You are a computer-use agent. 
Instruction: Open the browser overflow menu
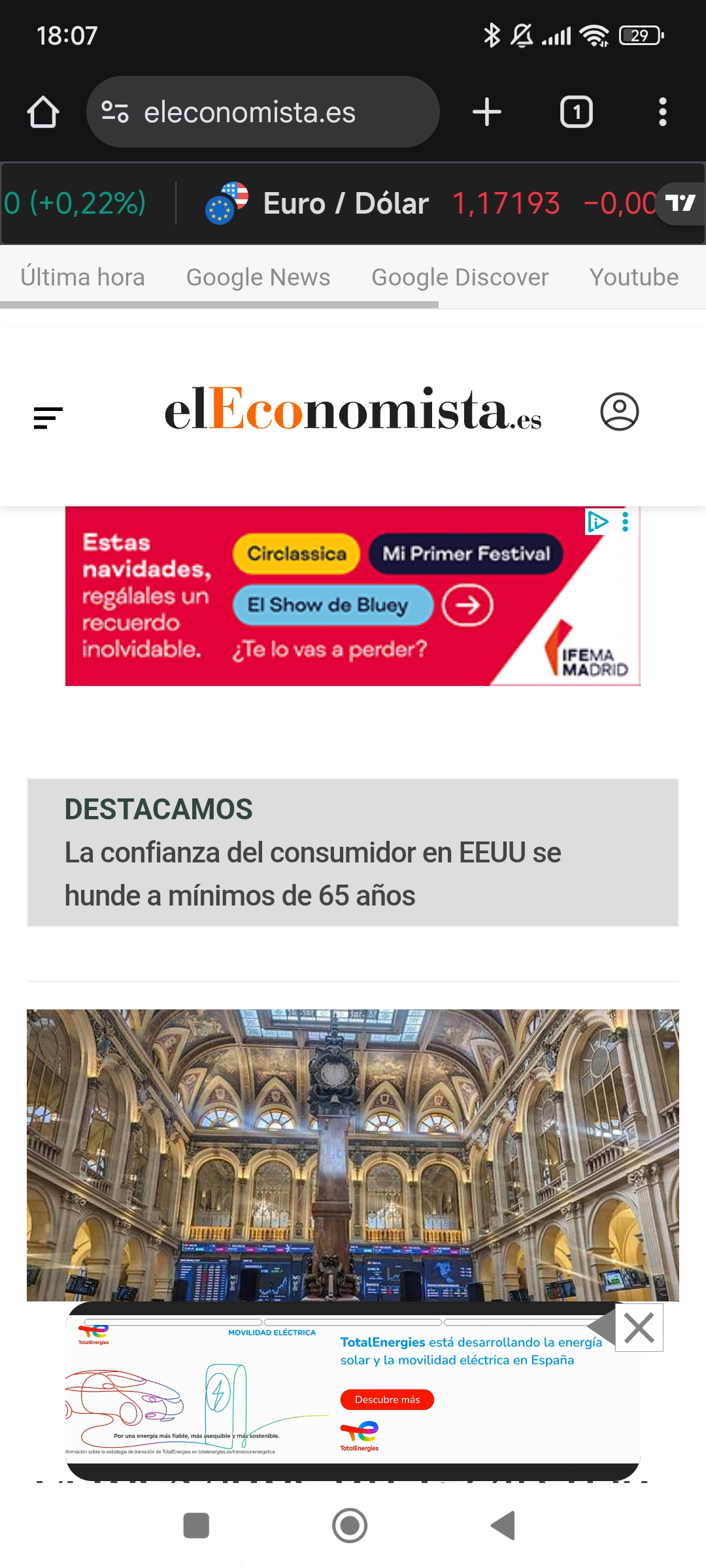click(662, 112)
